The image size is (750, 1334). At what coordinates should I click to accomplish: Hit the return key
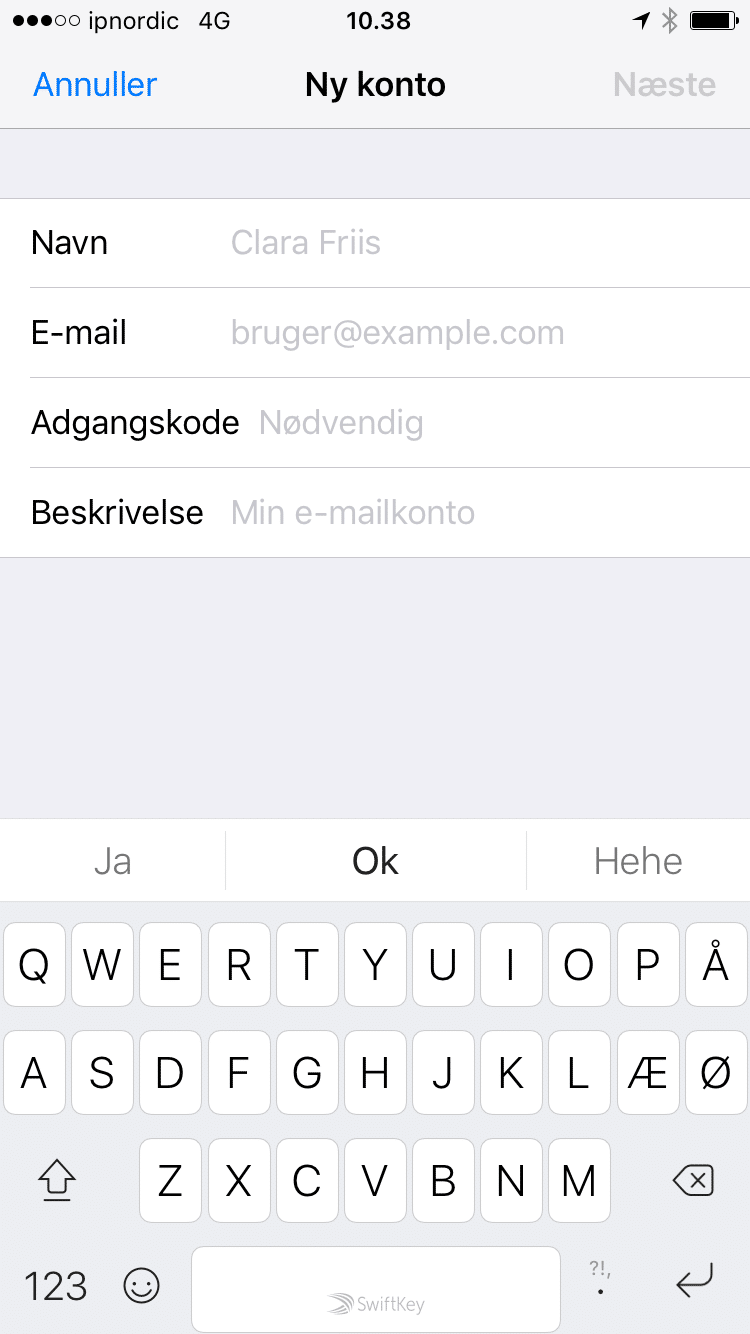693,1281
